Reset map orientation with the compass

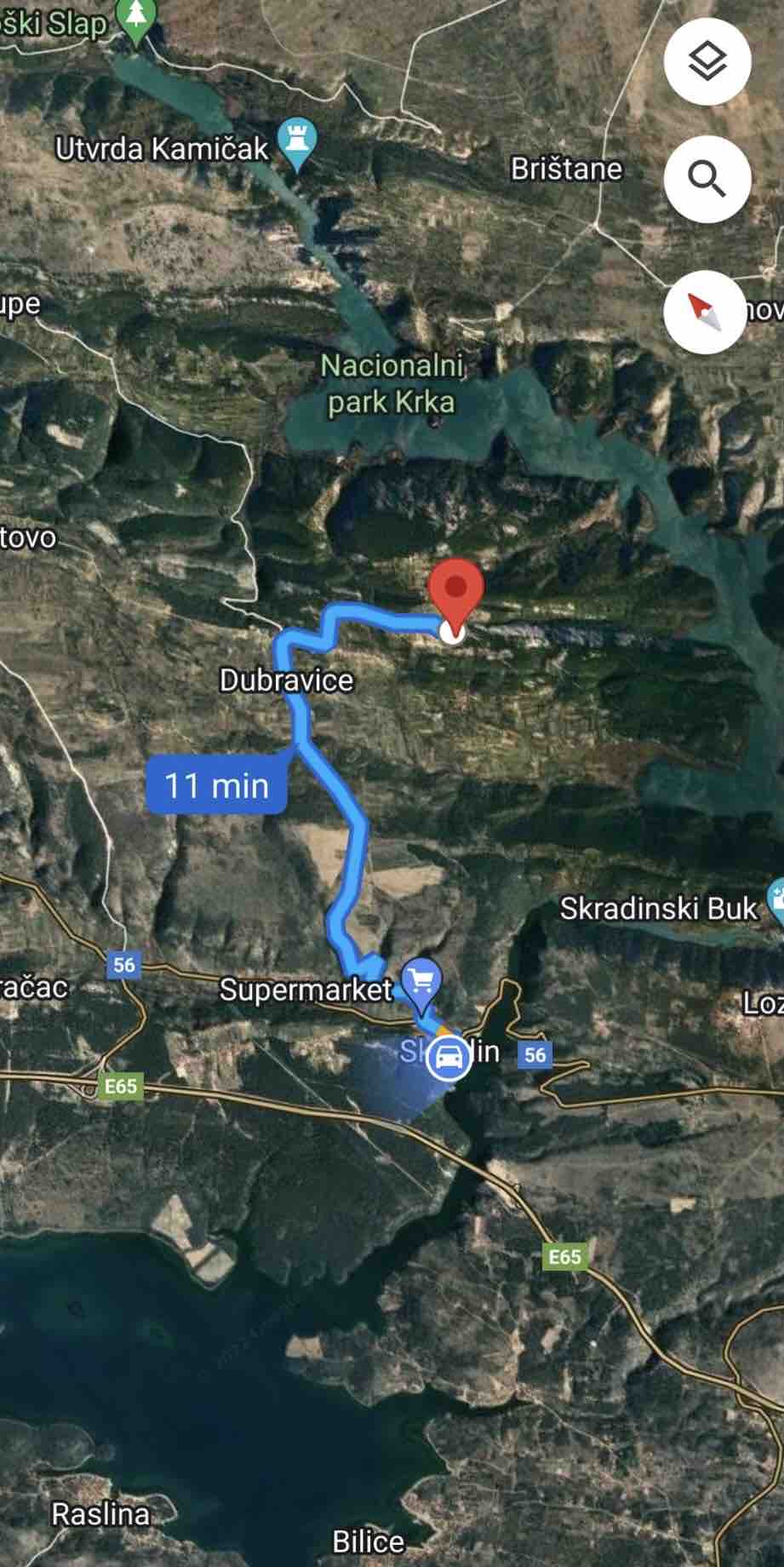707,310
